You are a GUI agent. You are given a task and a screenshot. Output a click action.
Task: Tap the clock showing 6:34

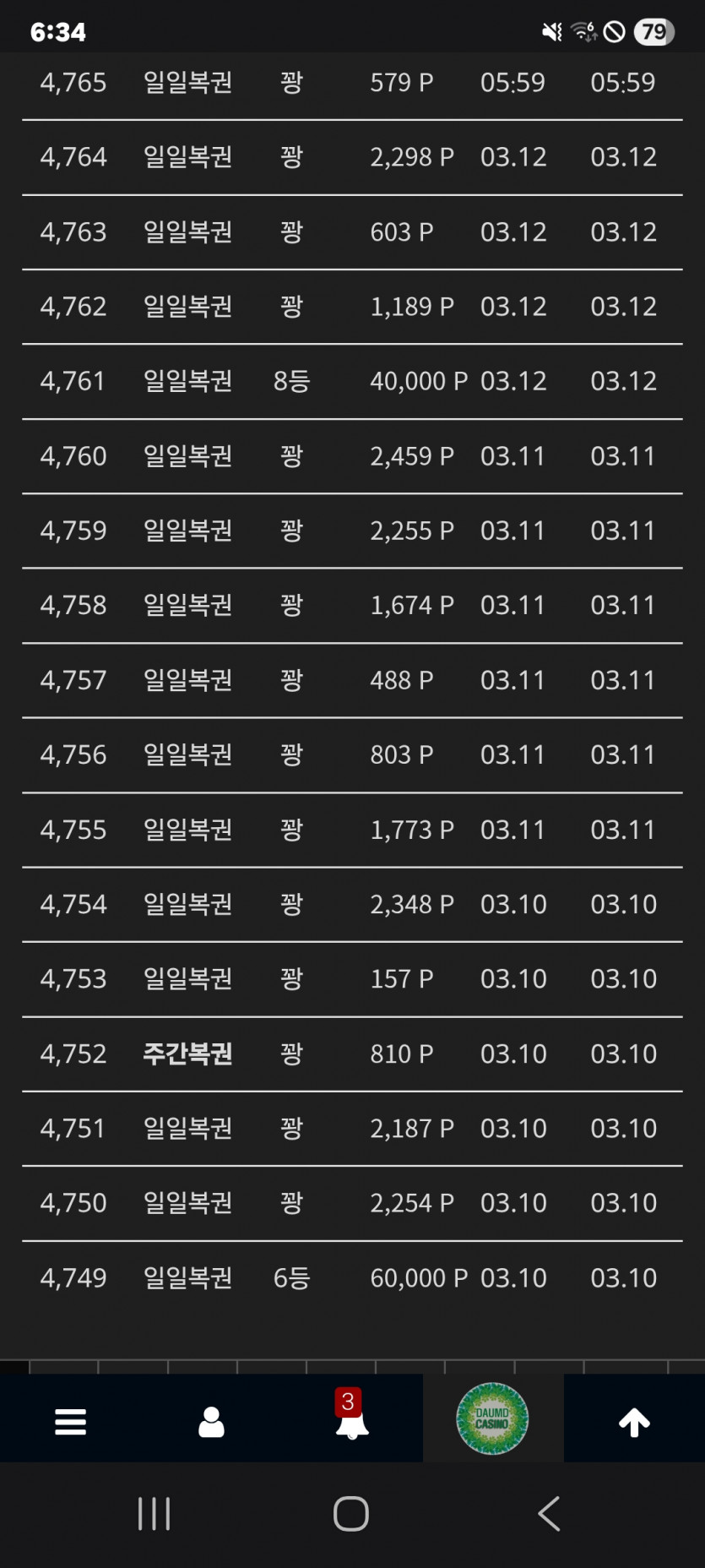coord(52,31)
